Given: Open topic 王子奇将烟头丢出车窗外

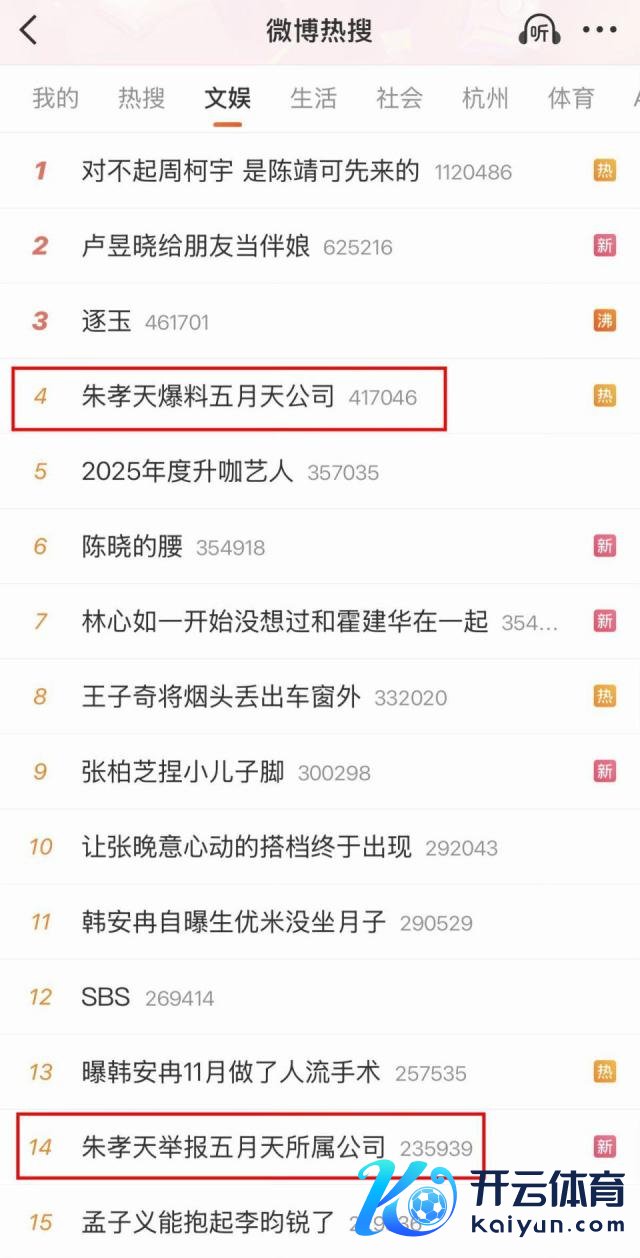Looking at the screenshot, I should (221, 696).
